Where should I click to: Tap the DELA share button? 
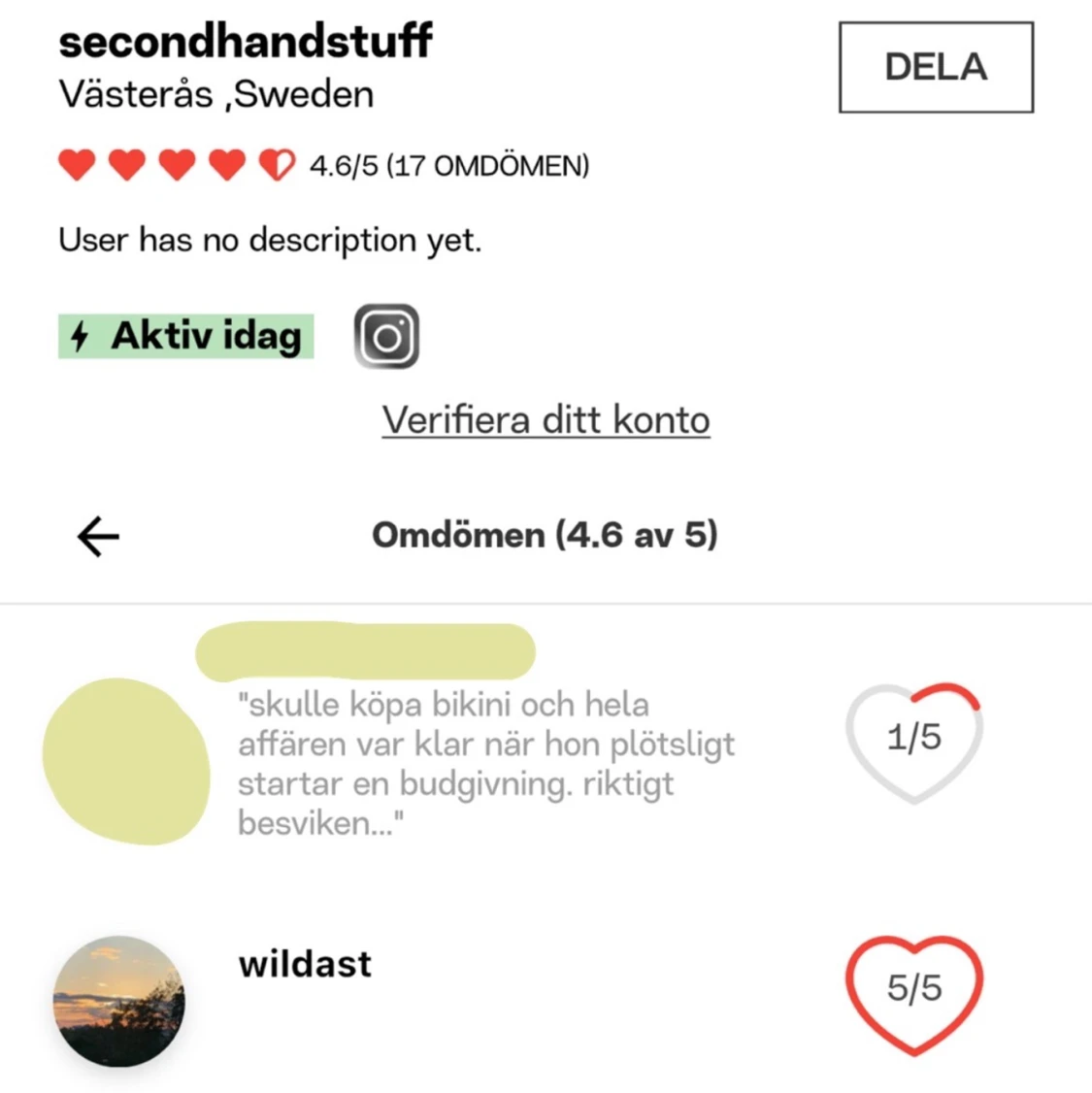pos(936,67)
